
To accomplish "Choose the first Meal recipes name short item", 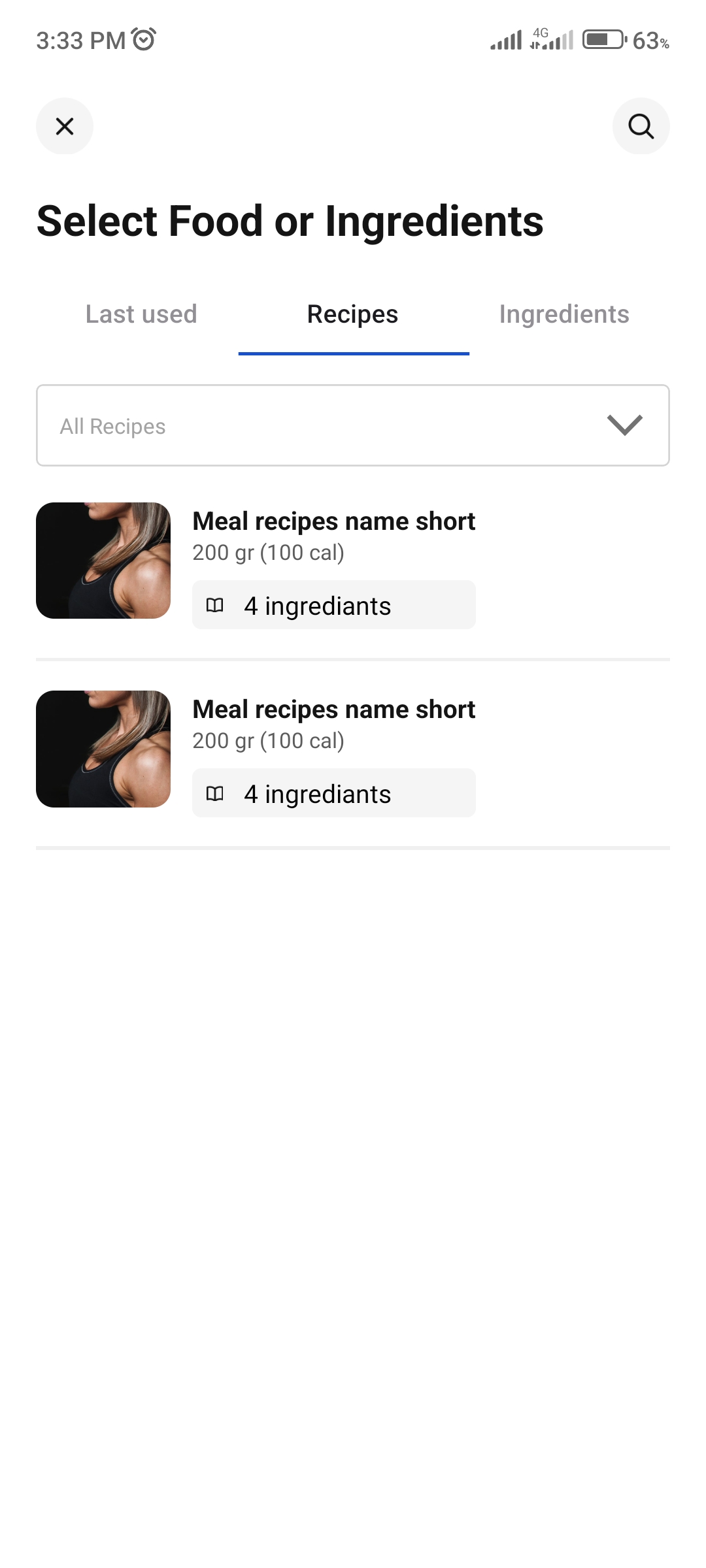I will point(333,521).
